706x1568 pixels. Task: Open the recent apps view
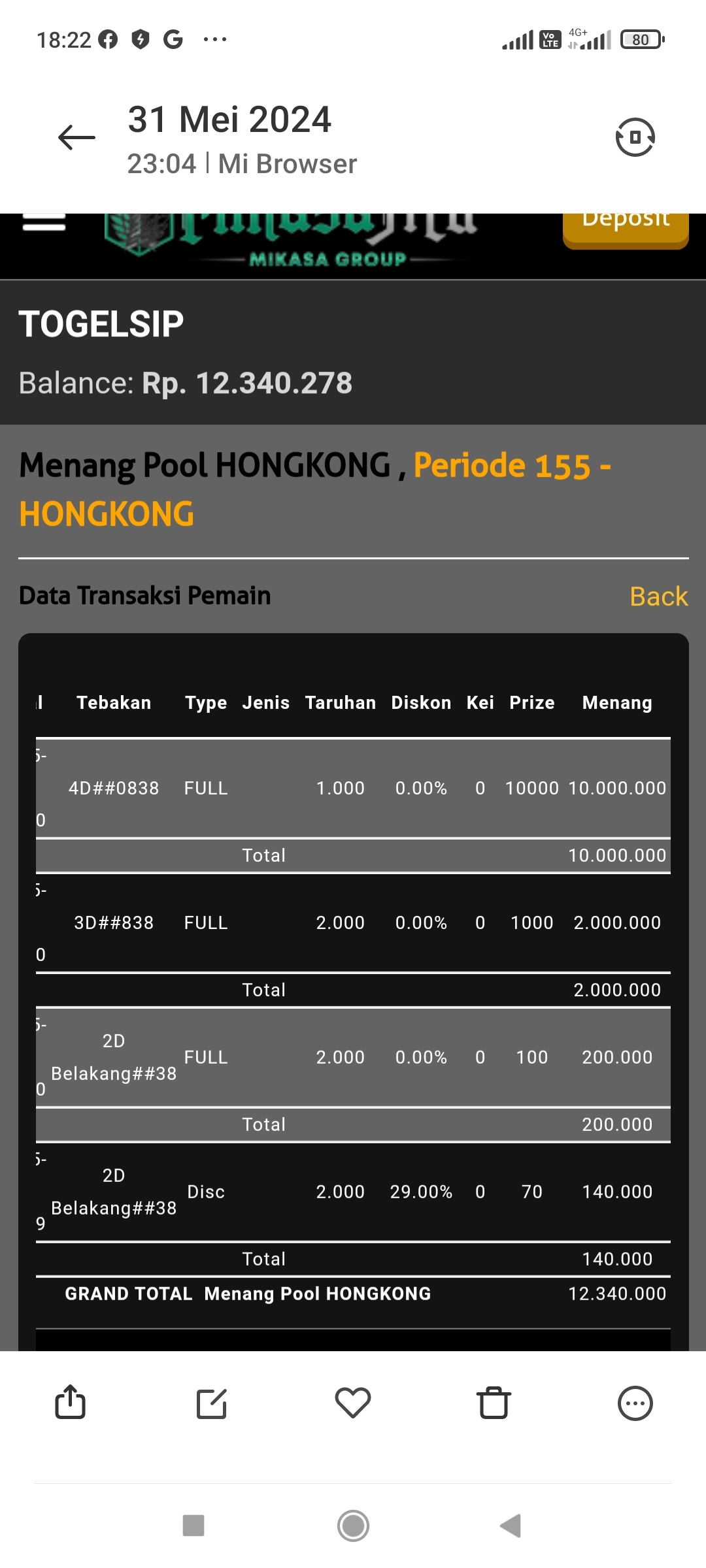coord(193,1526)
